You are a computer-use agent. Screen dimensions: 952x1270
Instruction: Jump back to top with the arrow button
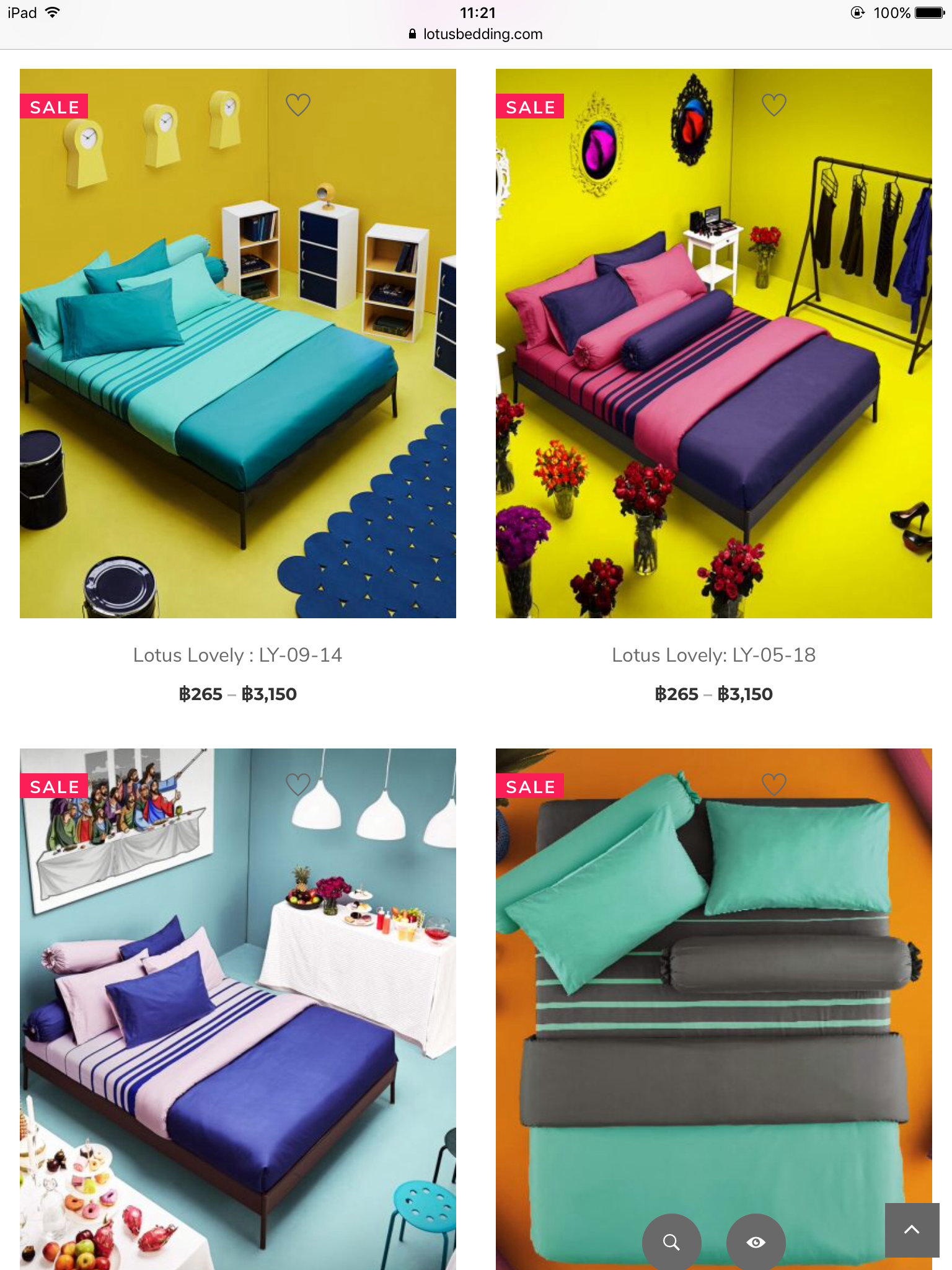click(x=912, y=1230)
